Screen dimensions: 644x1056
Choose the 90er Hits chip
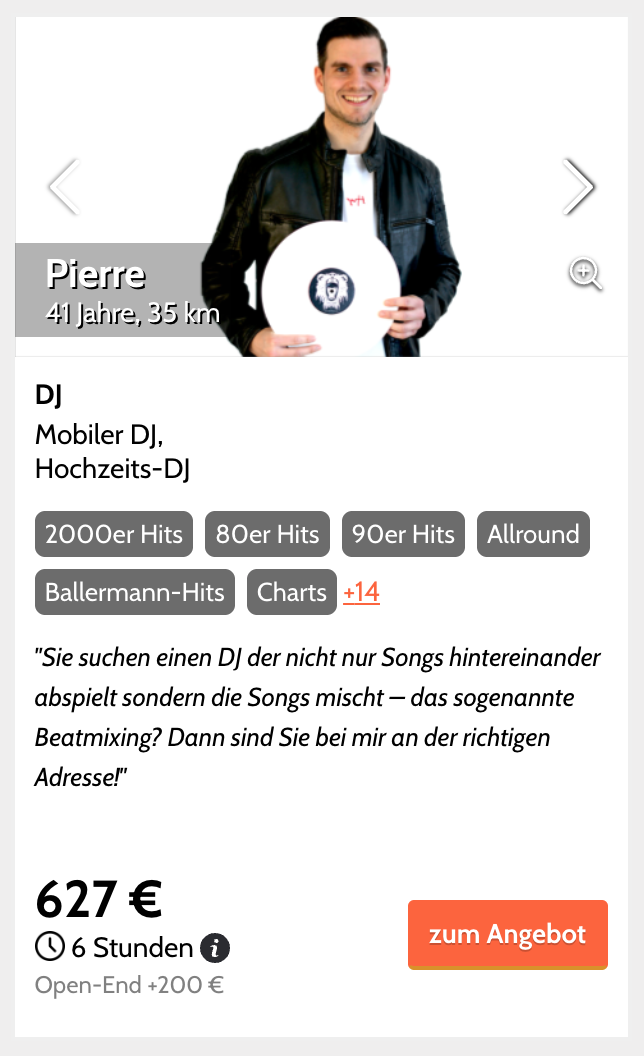[404, 534]
